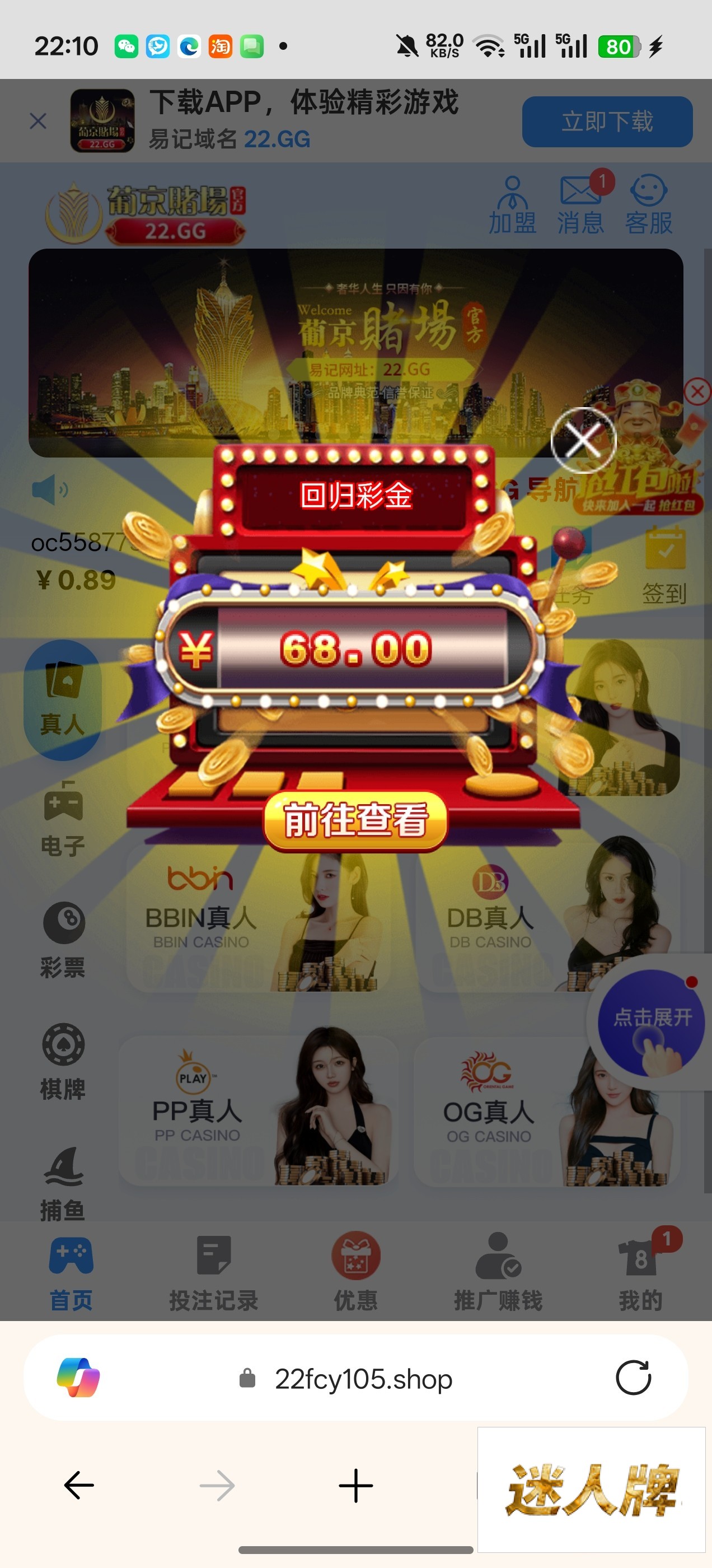Tap the 22fcy105.shop address bar
The image size is (712, 1568).
[x=363, y=1378]
